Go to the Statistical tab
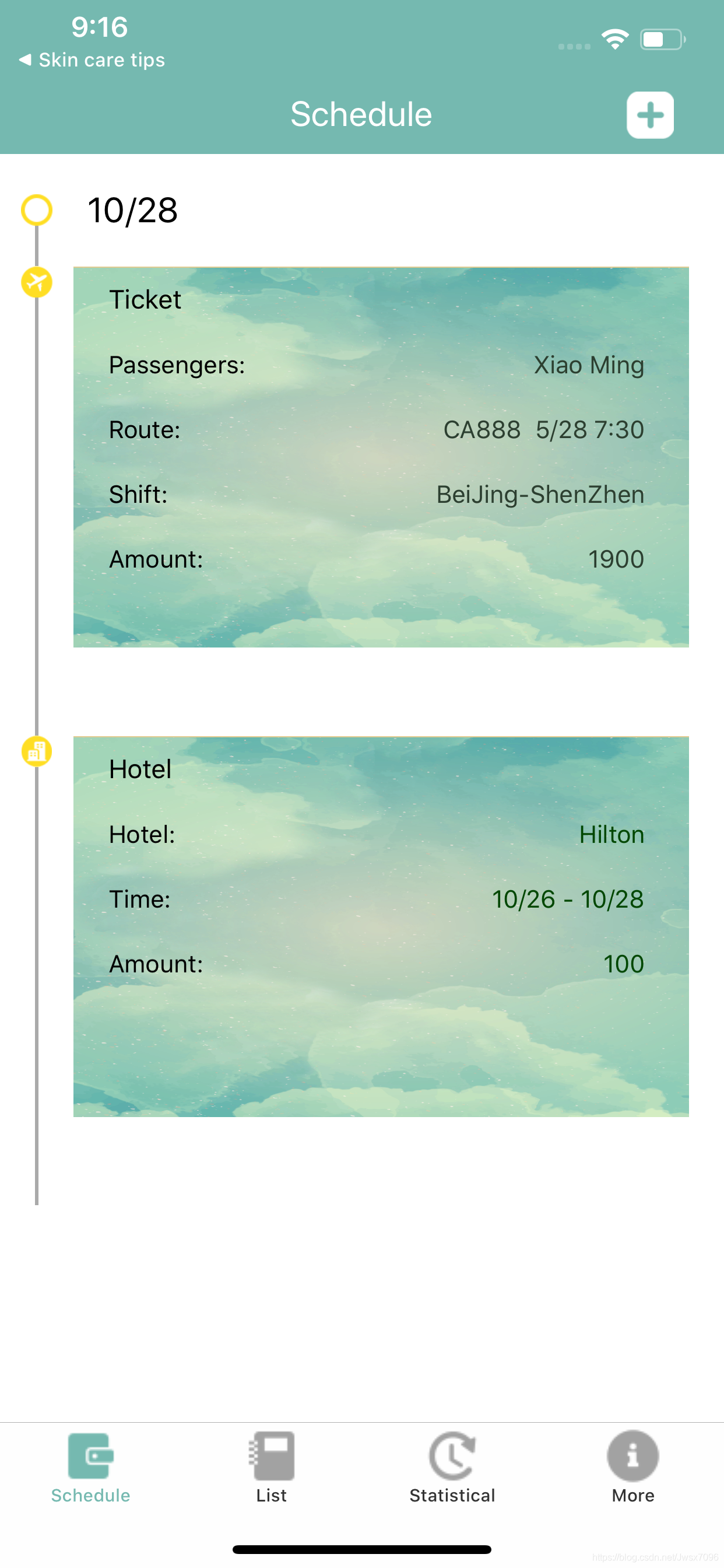Screen dimensions: 724x1568 (452, 1468)
